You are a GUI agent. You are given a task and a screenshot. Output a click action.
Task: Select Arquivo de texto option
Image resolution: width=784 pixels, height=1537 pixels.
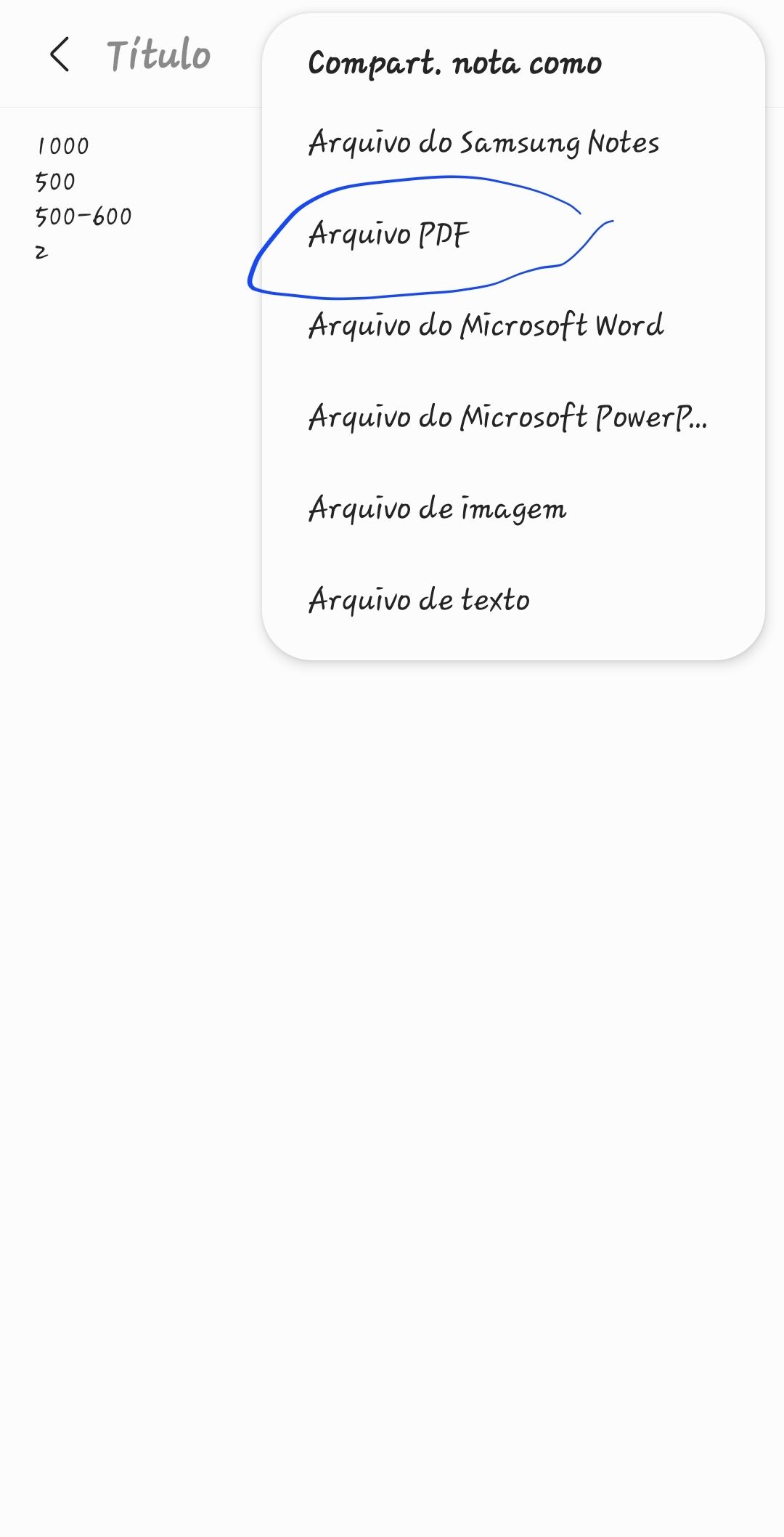coord(419,600)
